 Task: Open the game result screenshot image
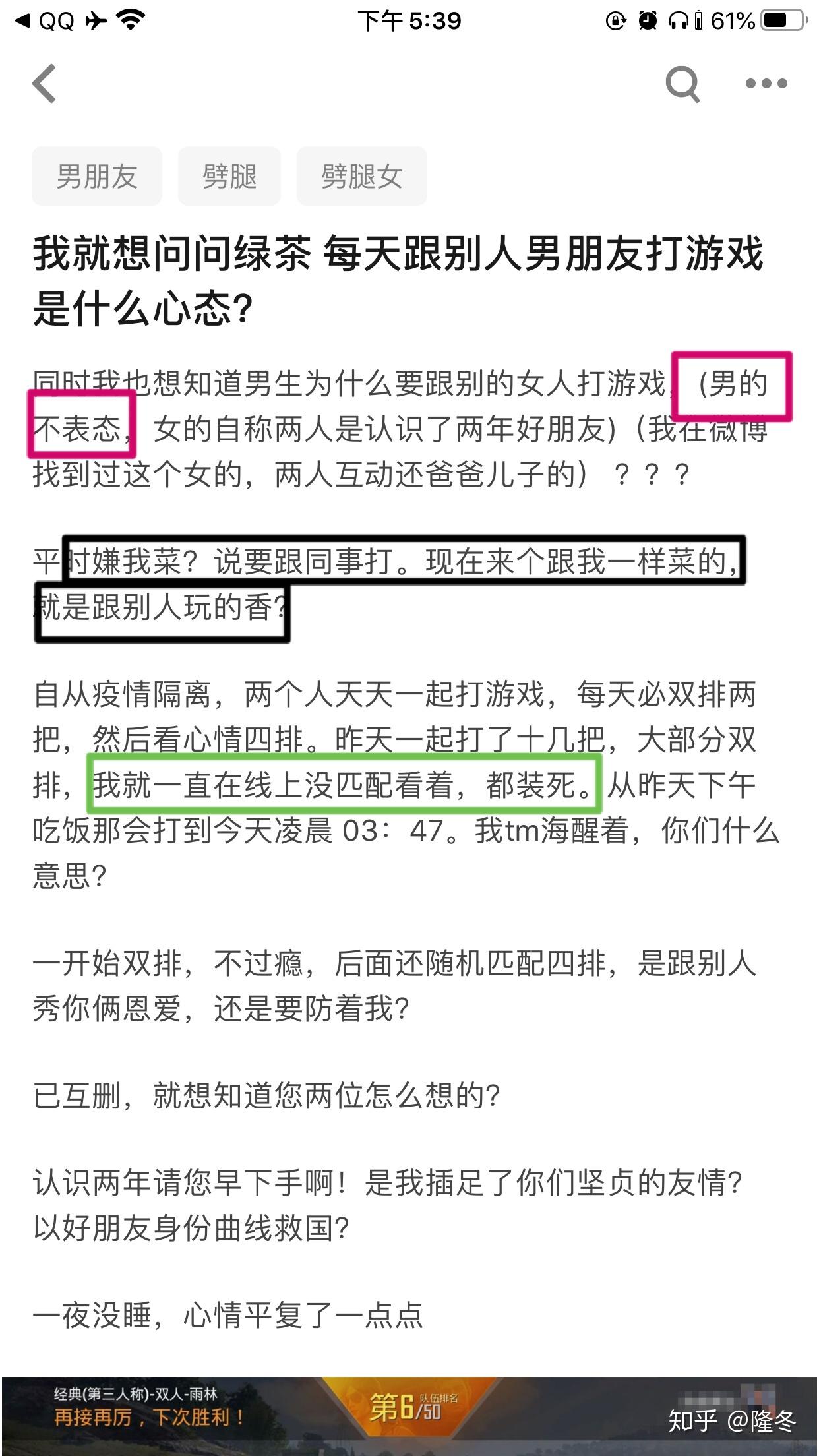pyautogui.click(x=409, y=1415)
